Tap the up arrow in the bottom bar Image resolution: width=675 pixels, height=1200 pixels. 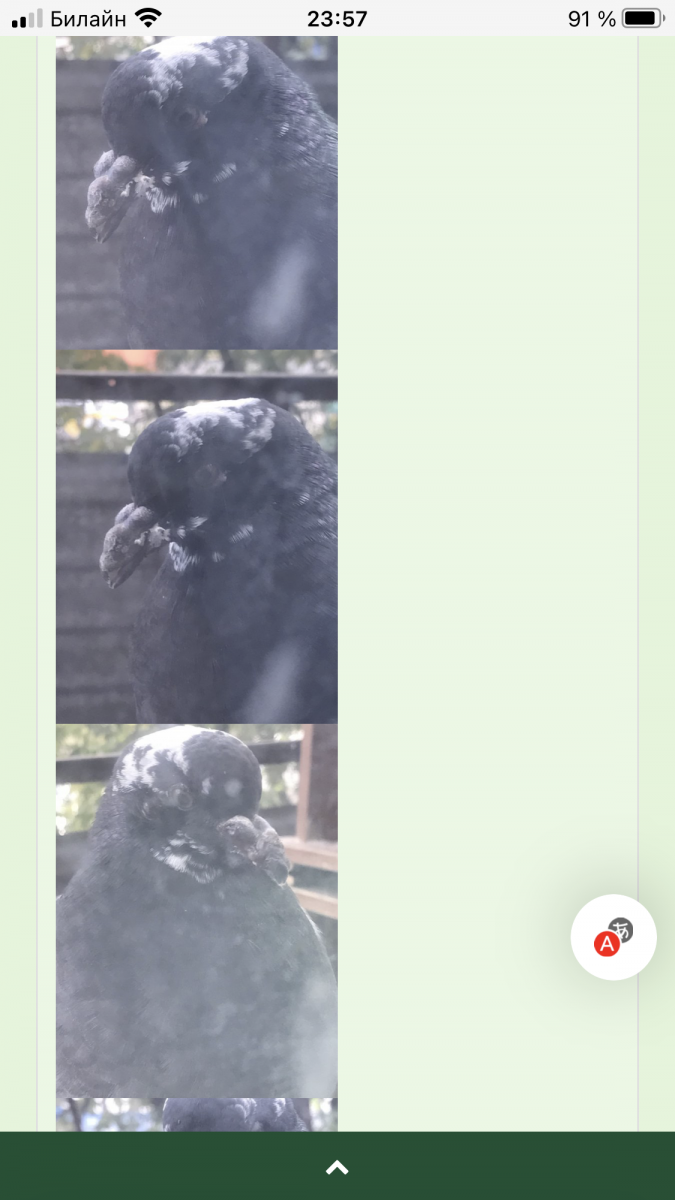tap(337, 1167)
